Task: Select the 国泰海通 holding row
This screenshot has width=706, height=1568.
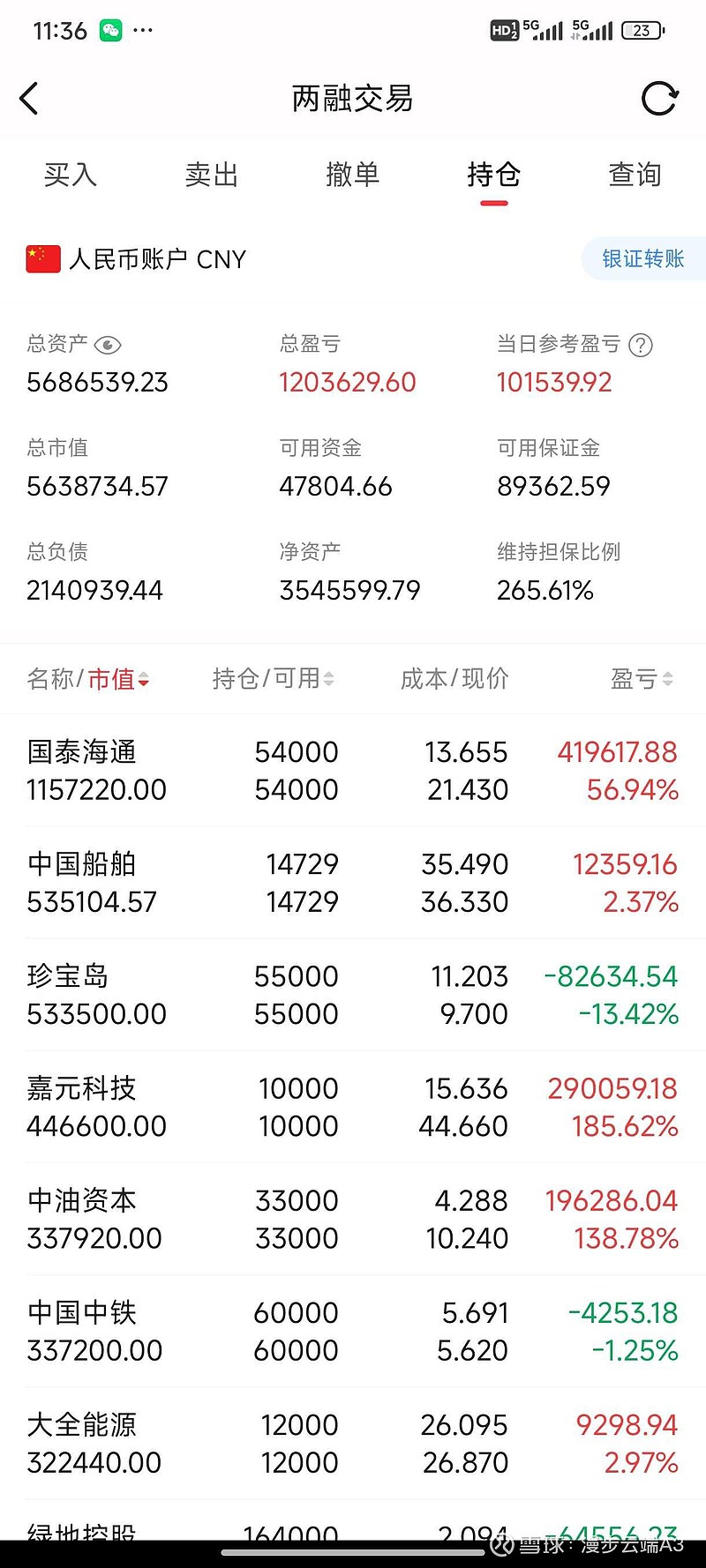Action: 353,770
